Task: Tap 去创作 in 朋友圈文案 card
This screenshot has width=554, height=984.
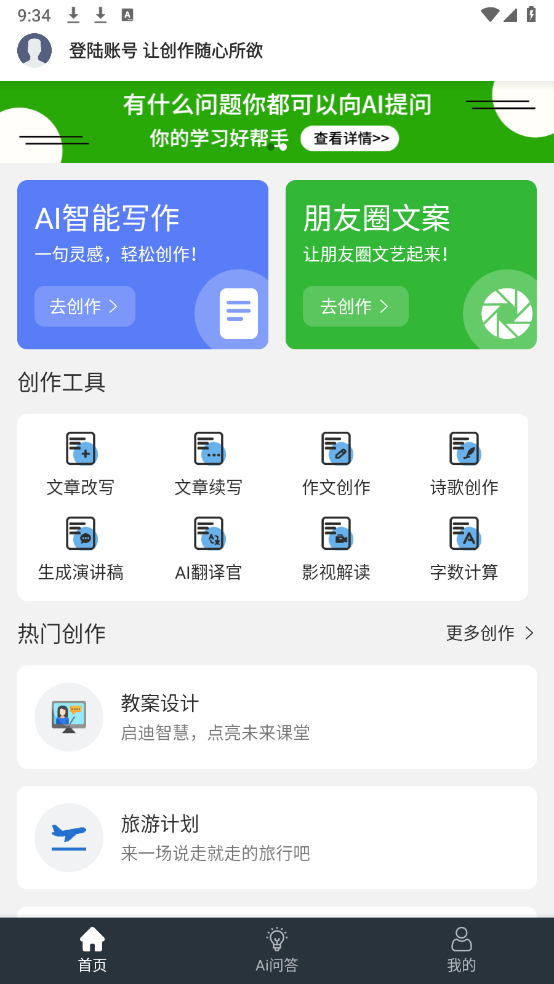Action: (x=356, y=306)
